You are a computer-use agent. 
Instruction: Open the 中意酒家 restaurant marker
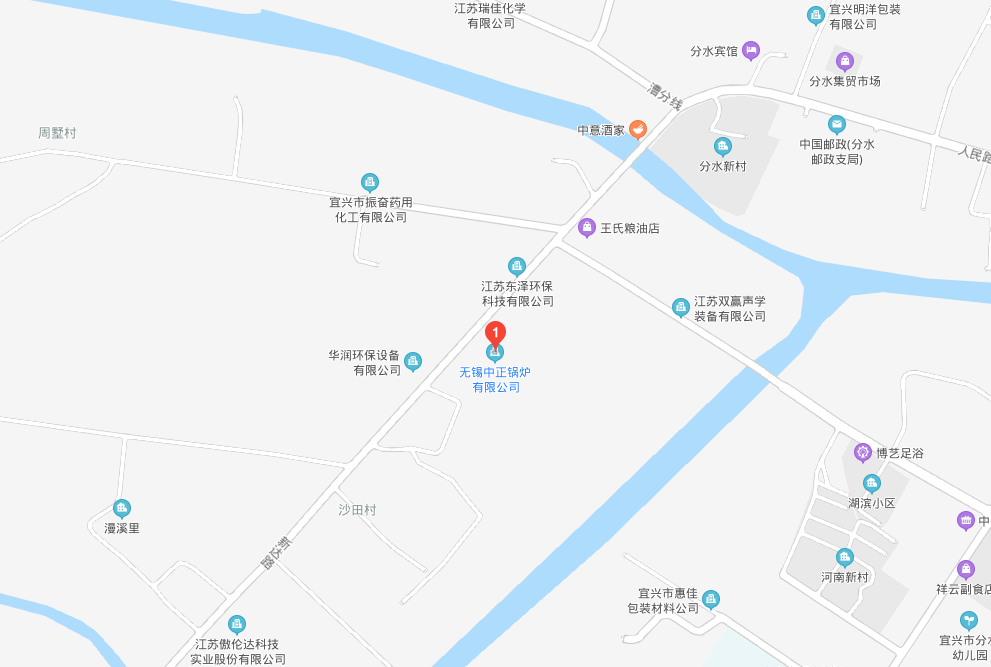pyautogui.click(x=637, y=129)
